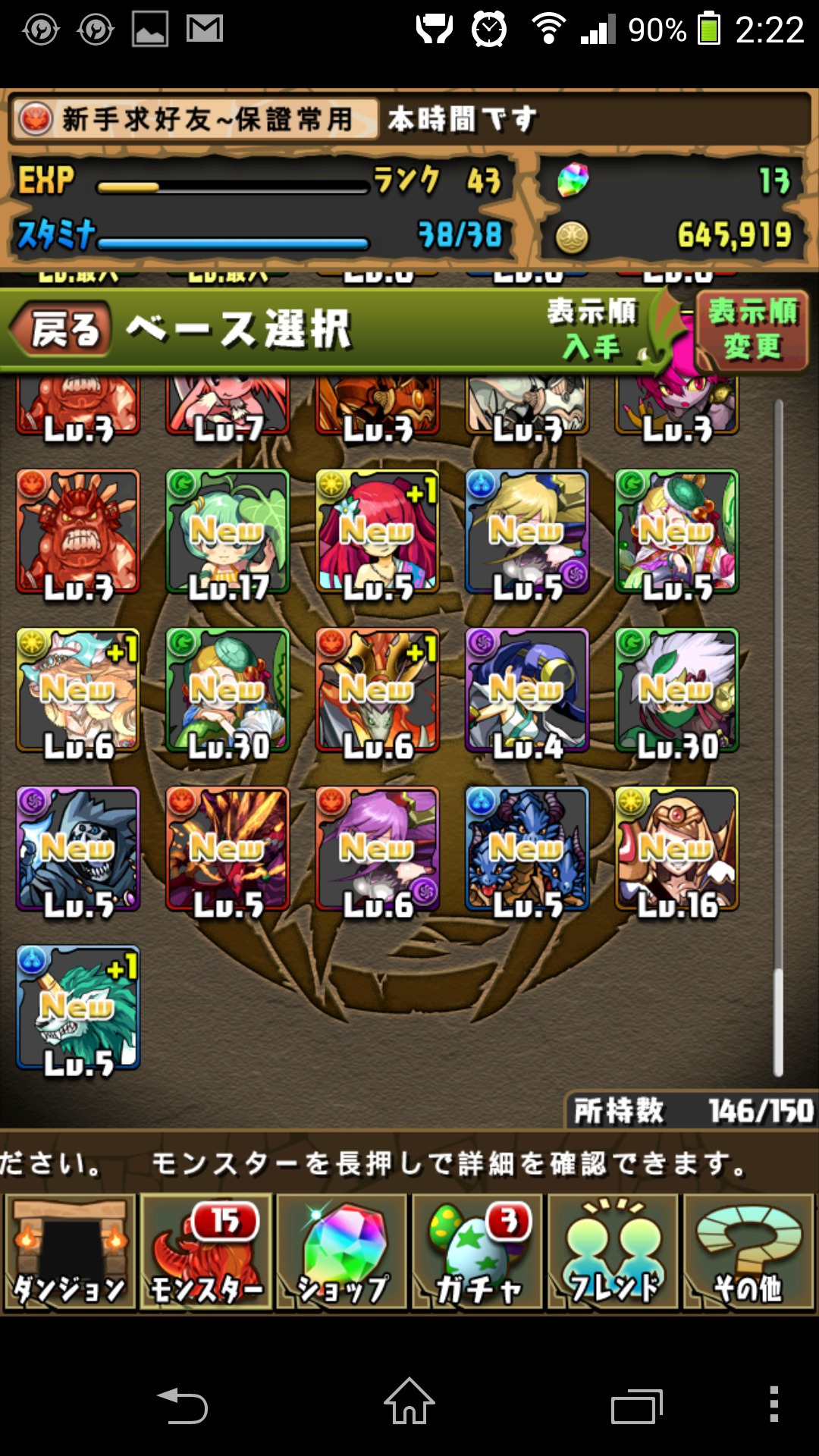This screenshot has height=1456, width=819.
Task: Open the ガチャ tab
Action: (x=477, y=1252)
